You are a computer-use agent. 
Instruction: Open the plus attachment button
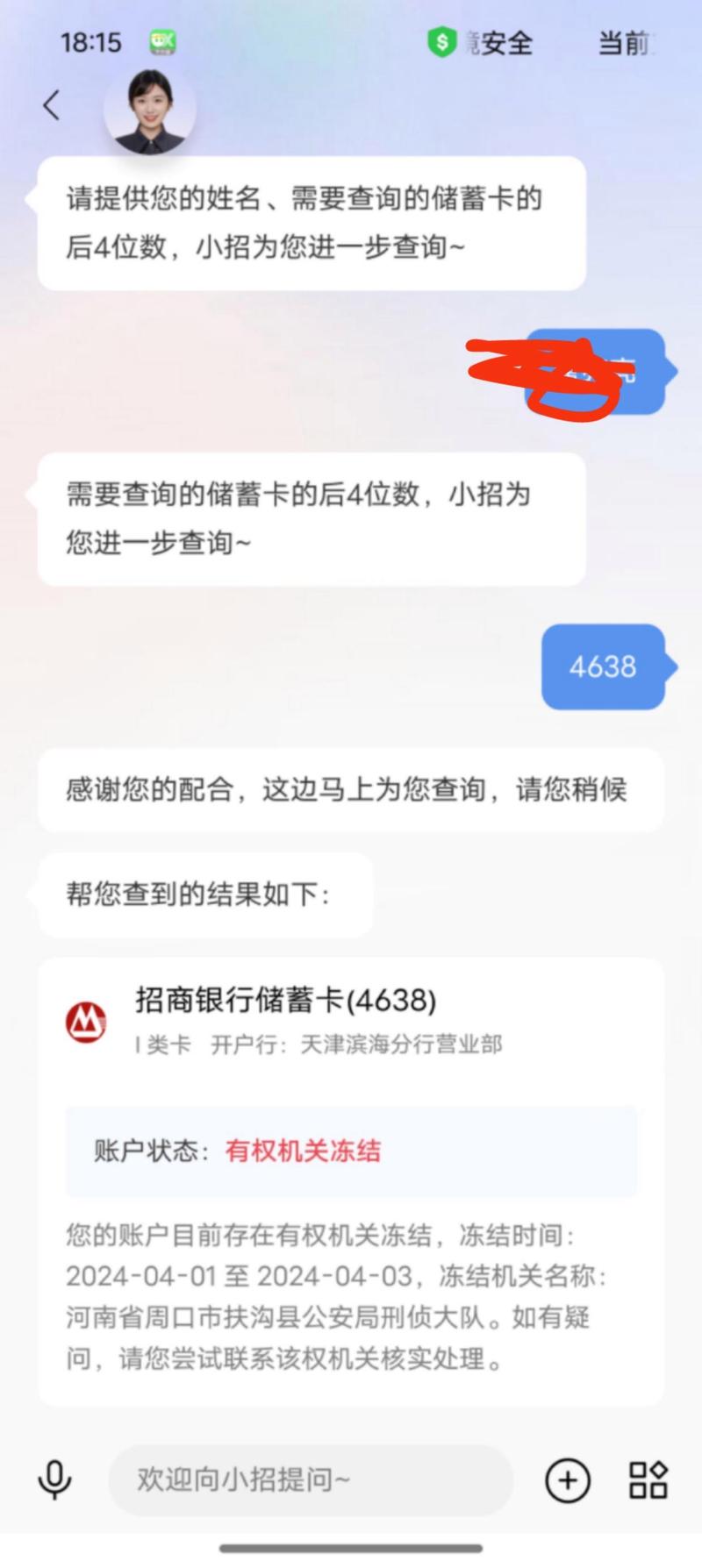[x=568, y=1480]
